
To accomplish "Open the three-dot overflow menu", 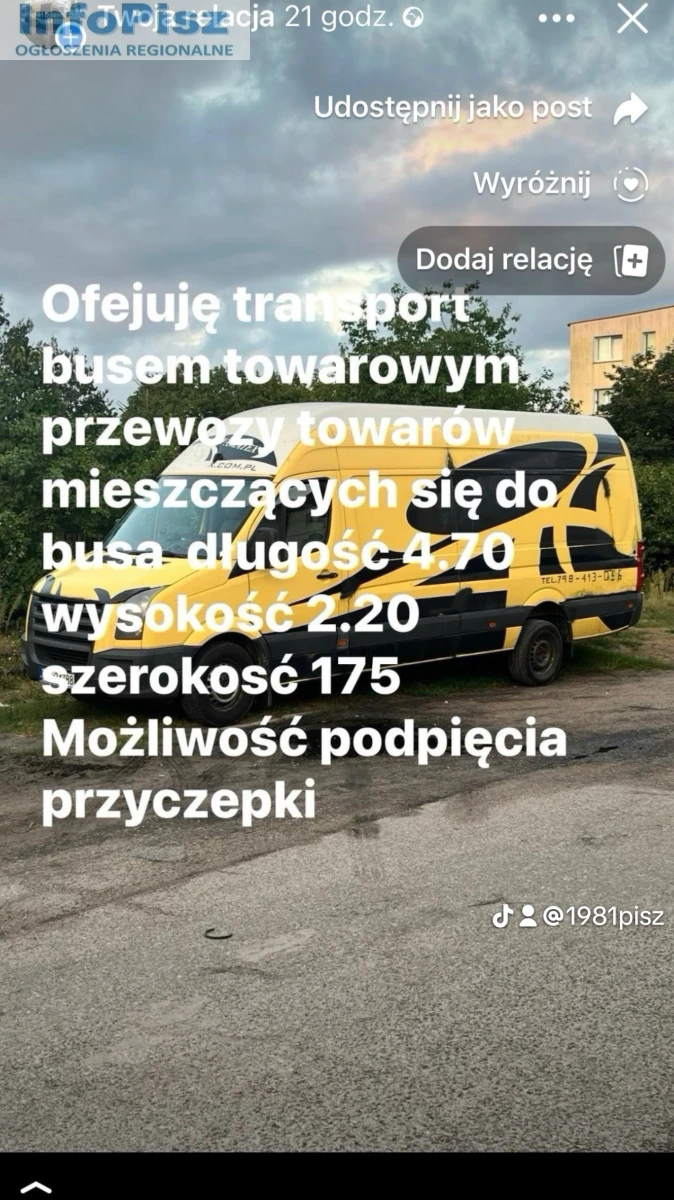I will (556, 19).
